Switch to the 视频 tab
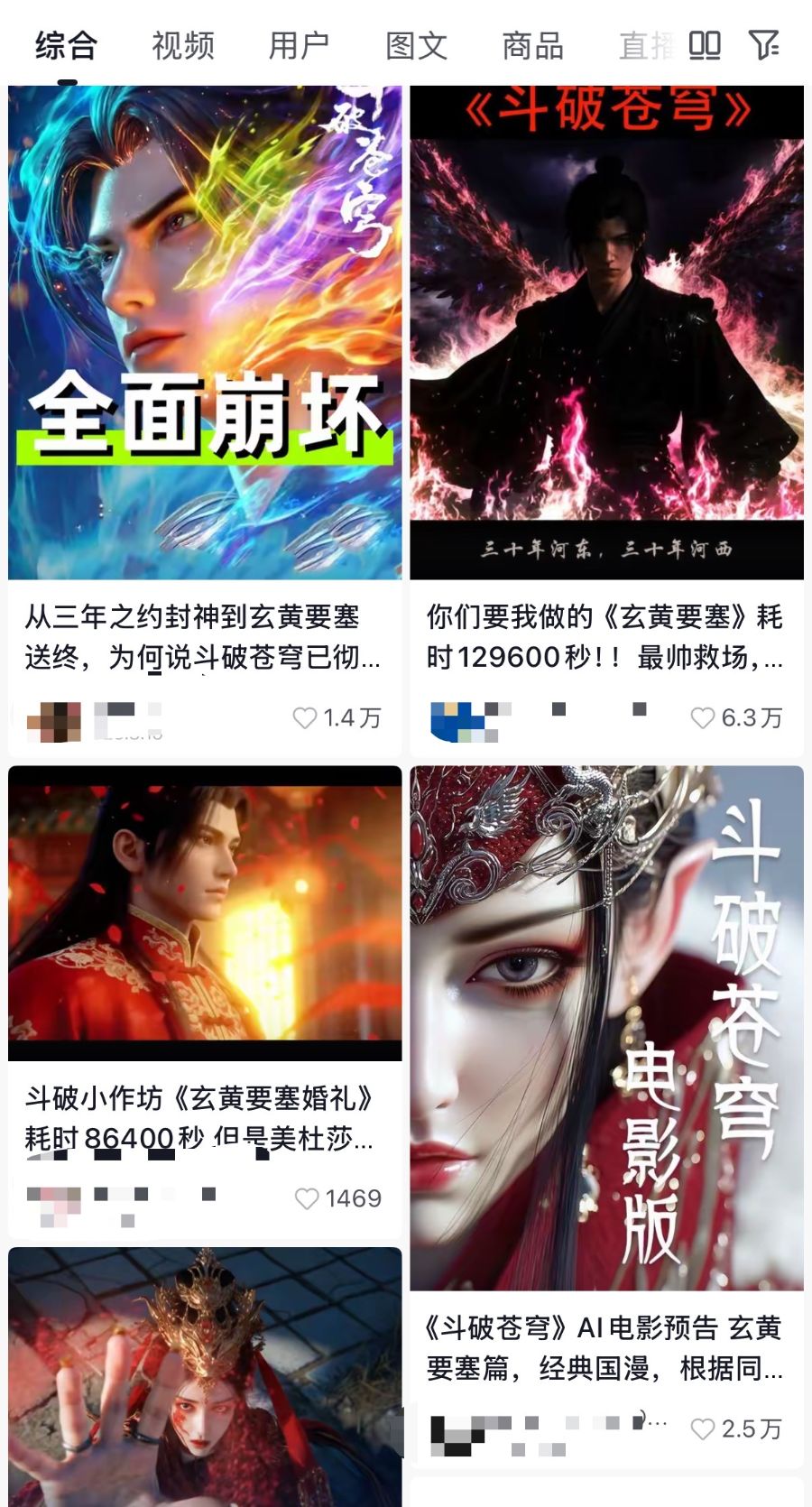Image resolution: width=812 pixels, height=1507 pixels. pyautogui.click(x=183, y=45)
